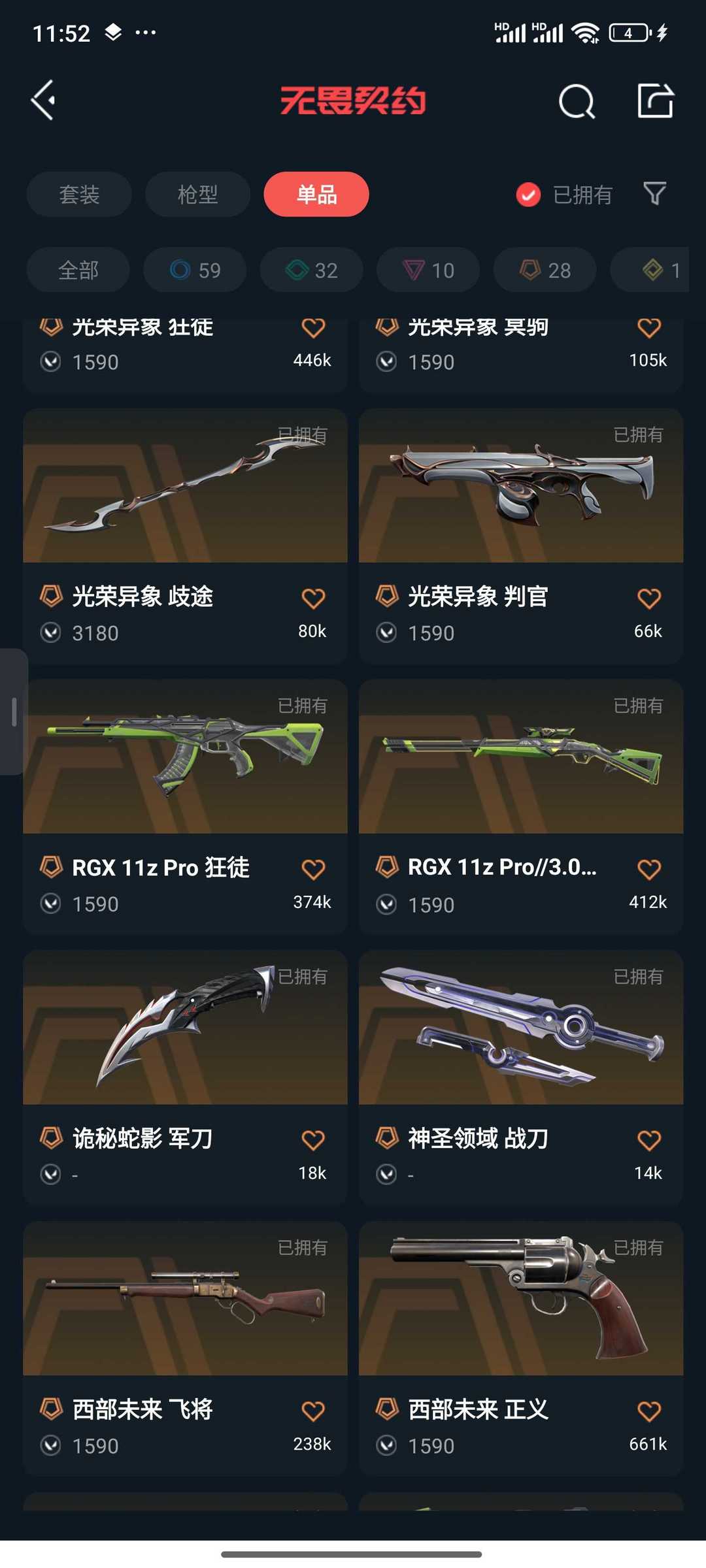Filter by the chip showing 59

click(195, 270)
